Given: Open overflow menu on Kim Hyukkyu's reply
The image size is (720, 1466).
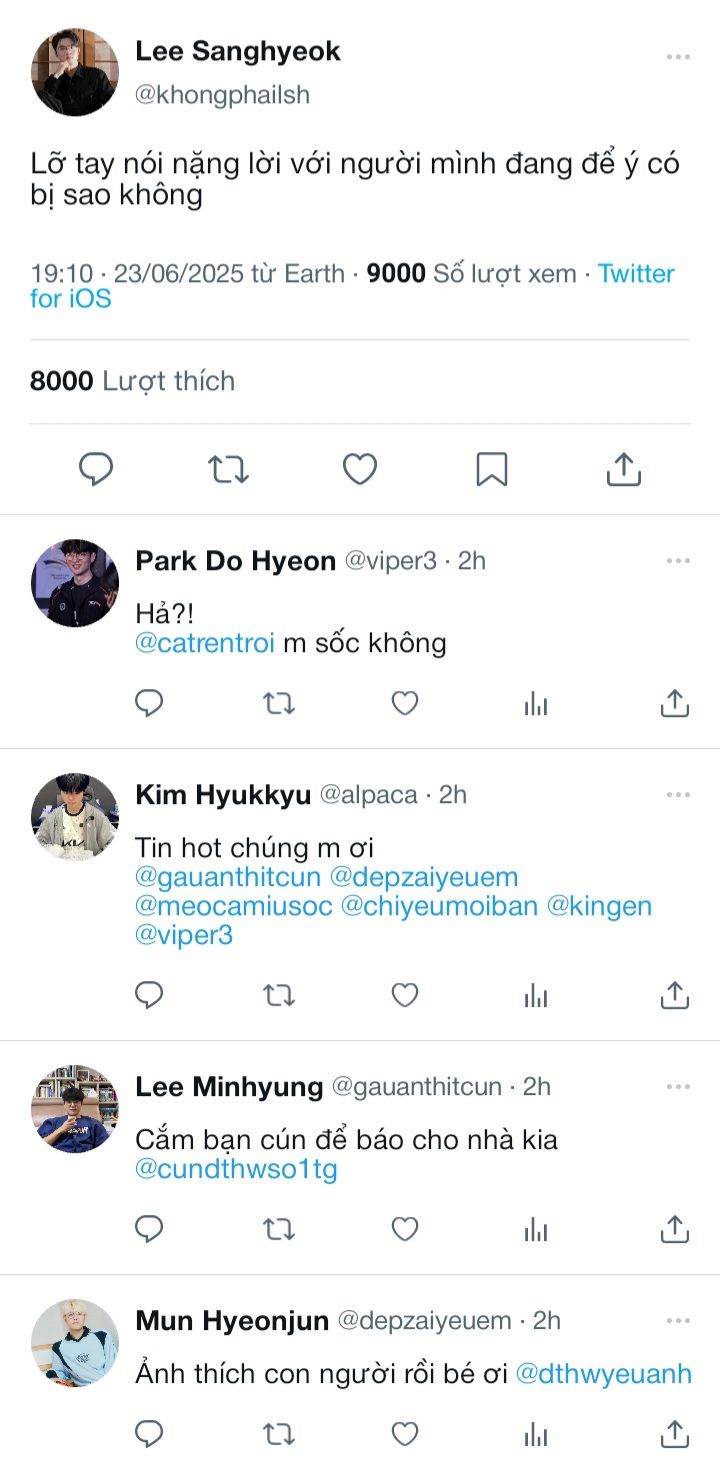Looking at the screenshot, I should pos(678,795).
